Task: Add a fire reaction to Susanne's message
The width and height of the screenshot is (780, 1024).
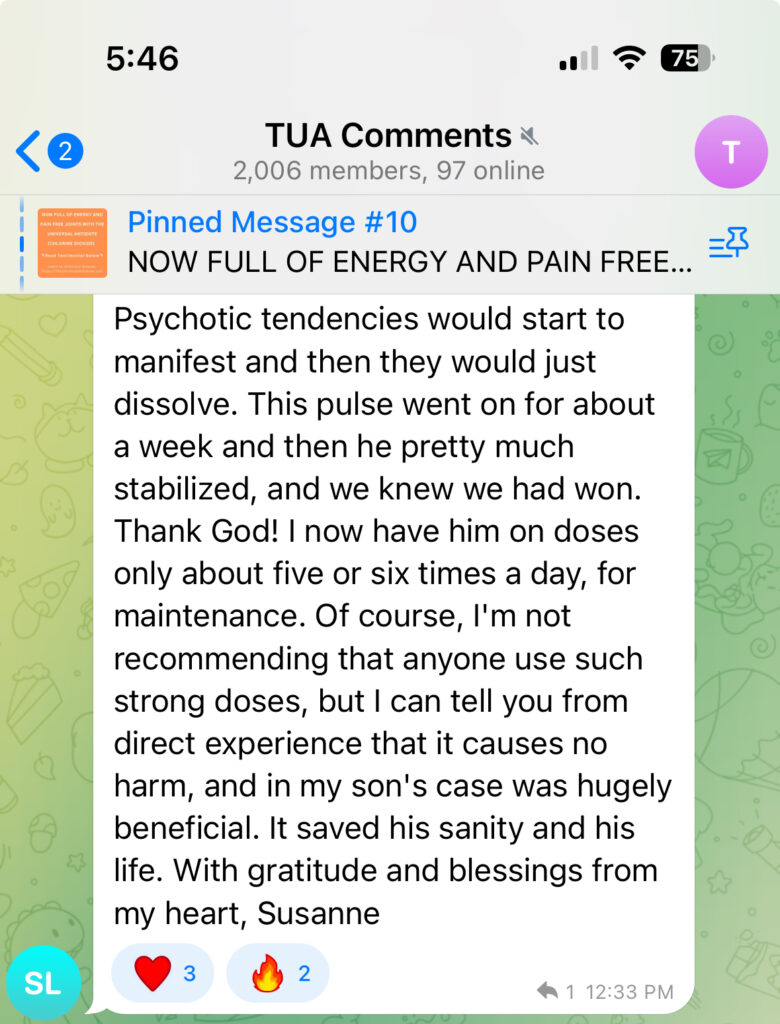Action: tap(278, 972)
